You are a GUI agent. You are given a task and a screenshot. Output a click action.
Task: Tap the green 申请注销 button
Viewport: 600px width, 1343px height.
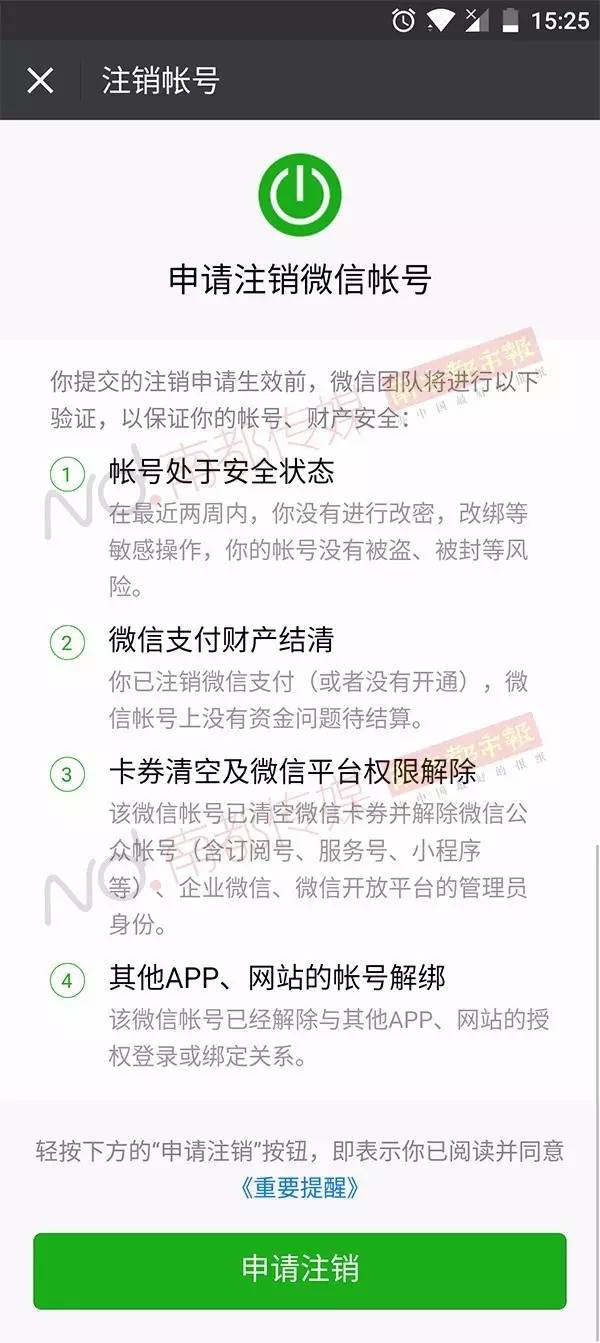[300, 1270]
